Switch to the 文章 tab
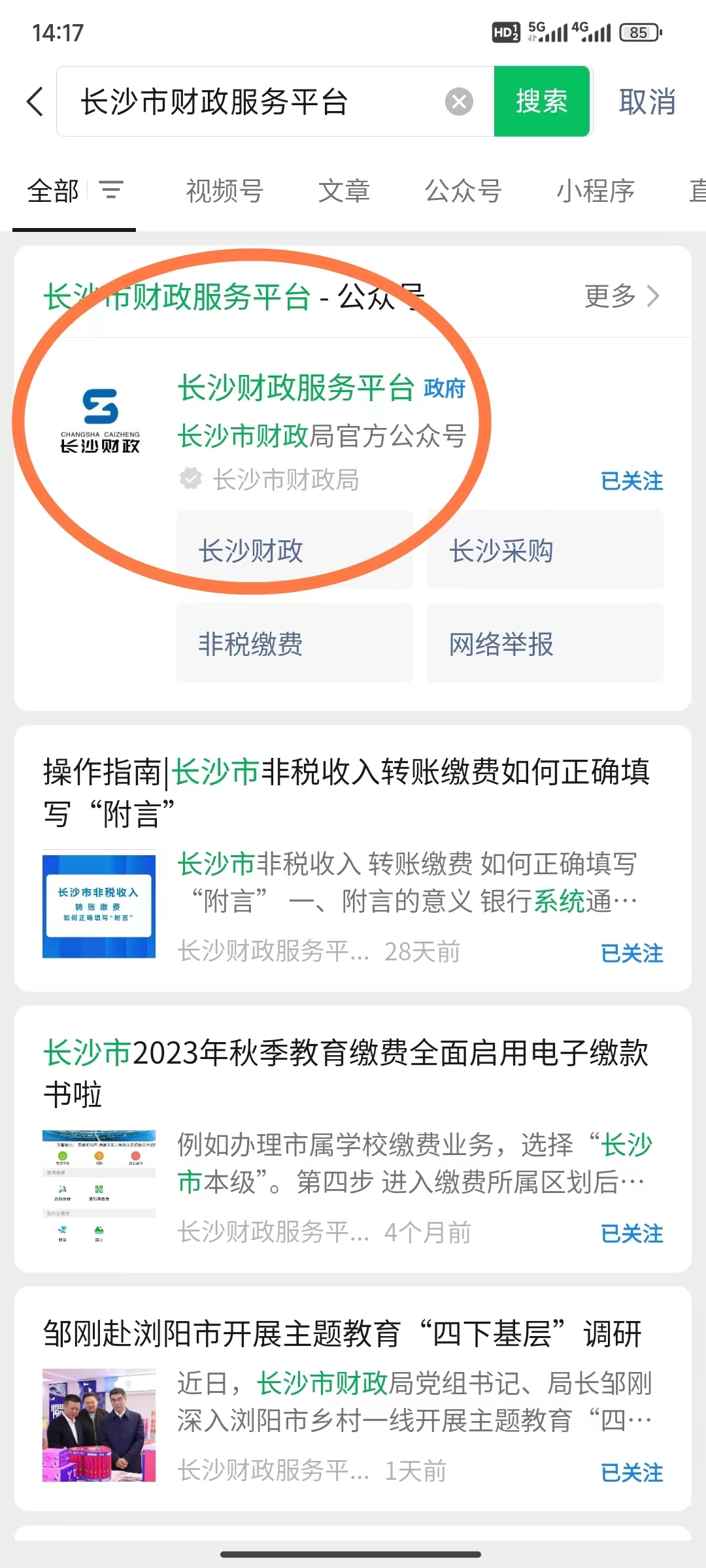The height and width of the screenshot is (1568, 706). (x=344, y=191)
